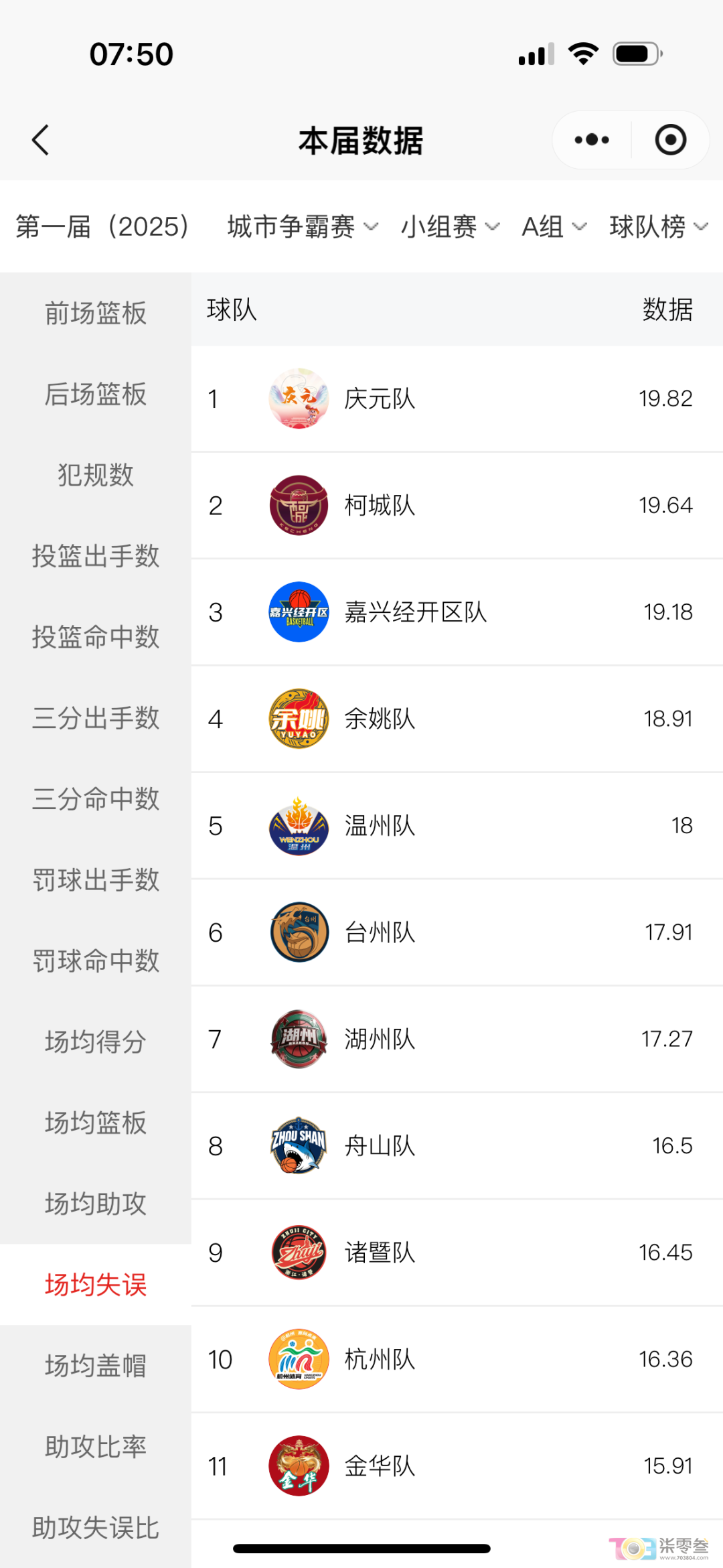Image resolution: width=723 pixels, height=1568 pixels.
Task: Open the 球队榜 ranking type dropdown
Action: pos(658,226)
